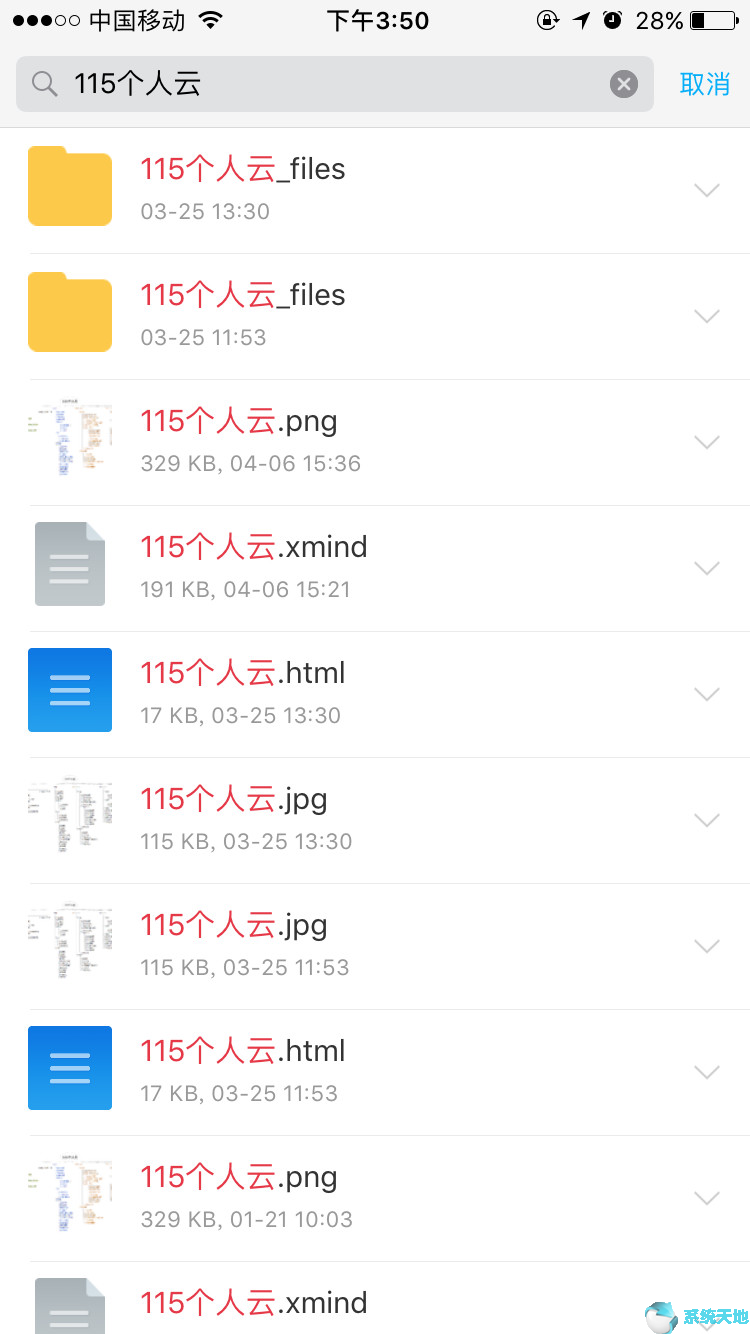Tap the gray document icon for 115个人云.xmind
The width and height of the screenshot is (750, 1334).
click(x=69, y=564)
